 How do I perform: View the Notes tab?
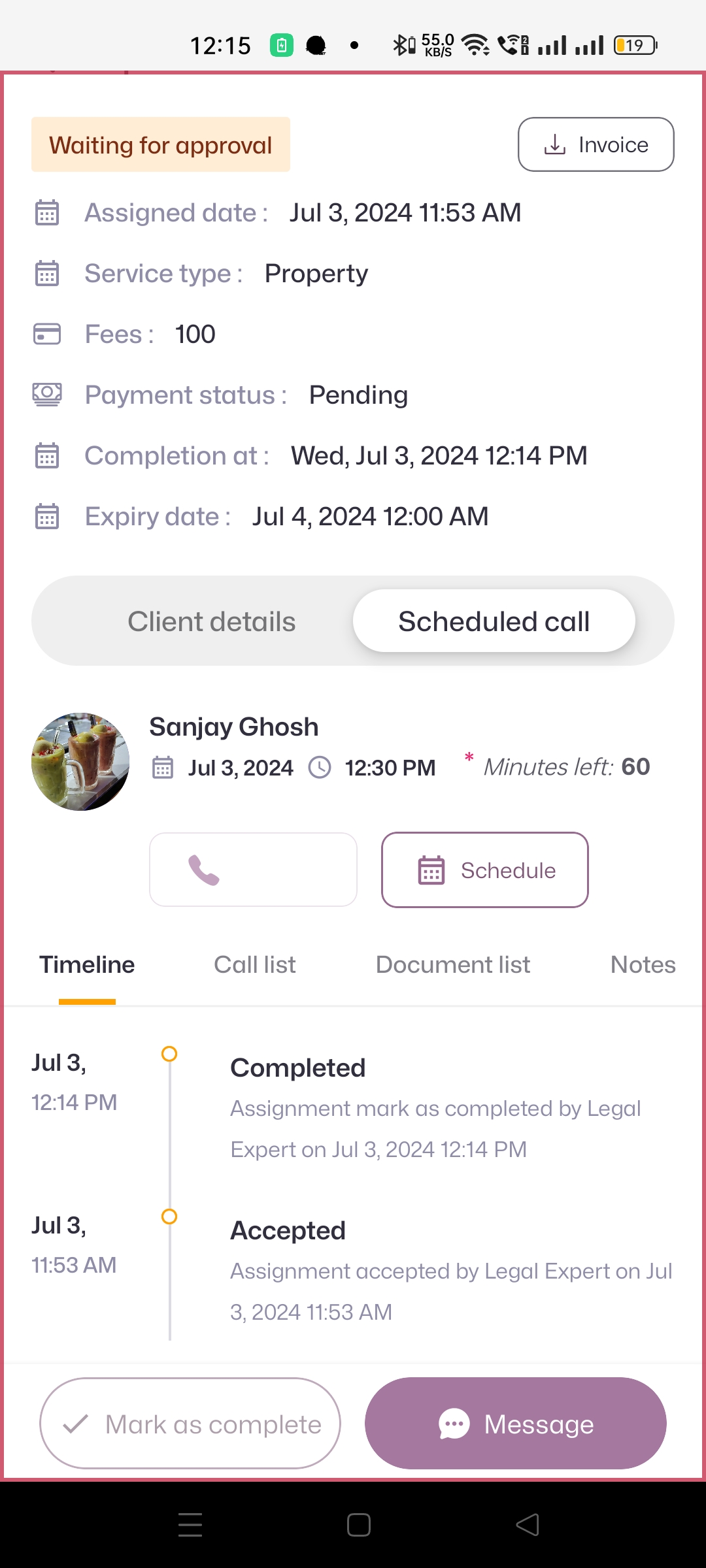642,965
